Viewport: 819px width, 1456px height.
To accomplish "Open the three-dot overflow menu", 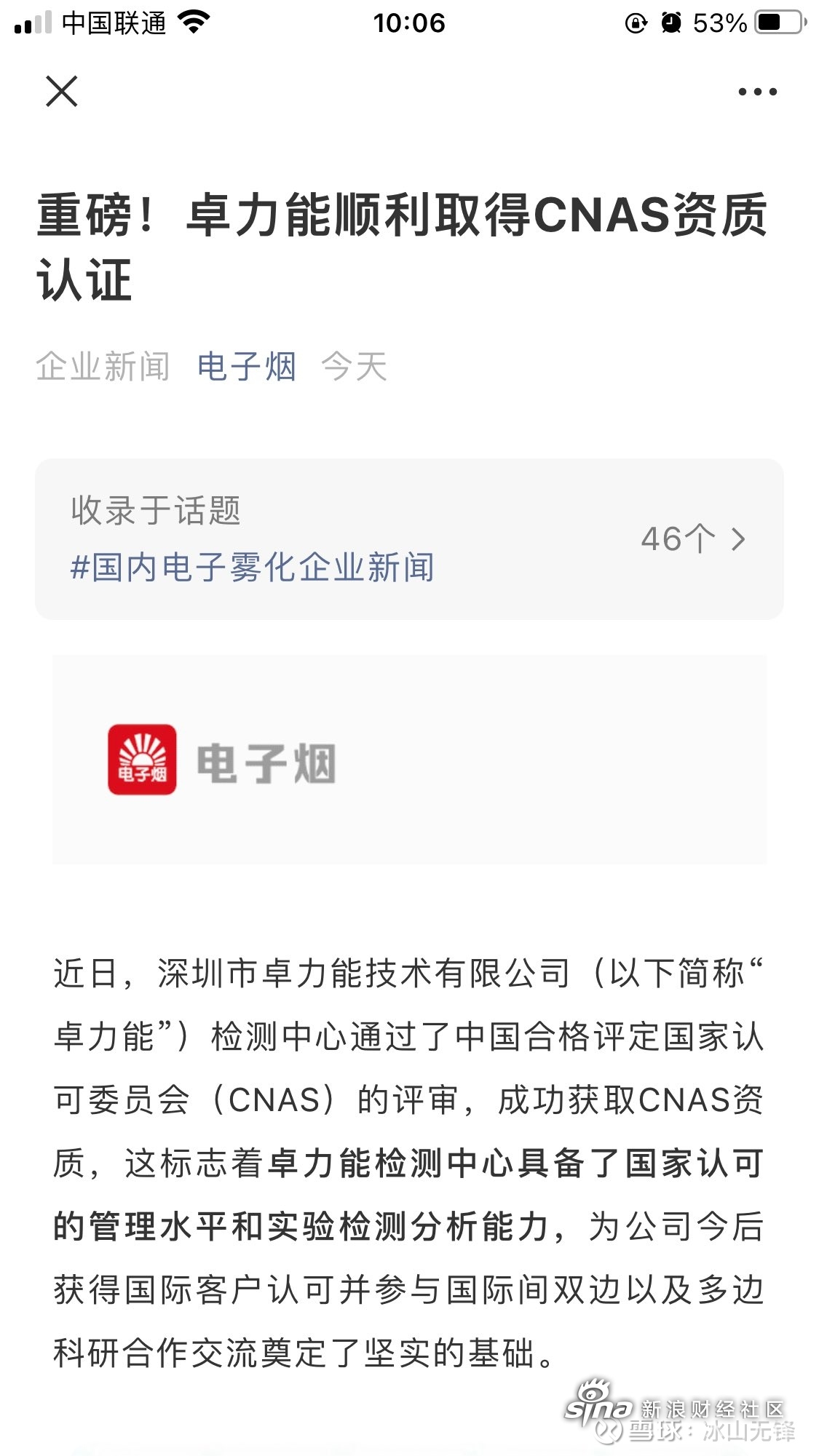I will (757, 92).
